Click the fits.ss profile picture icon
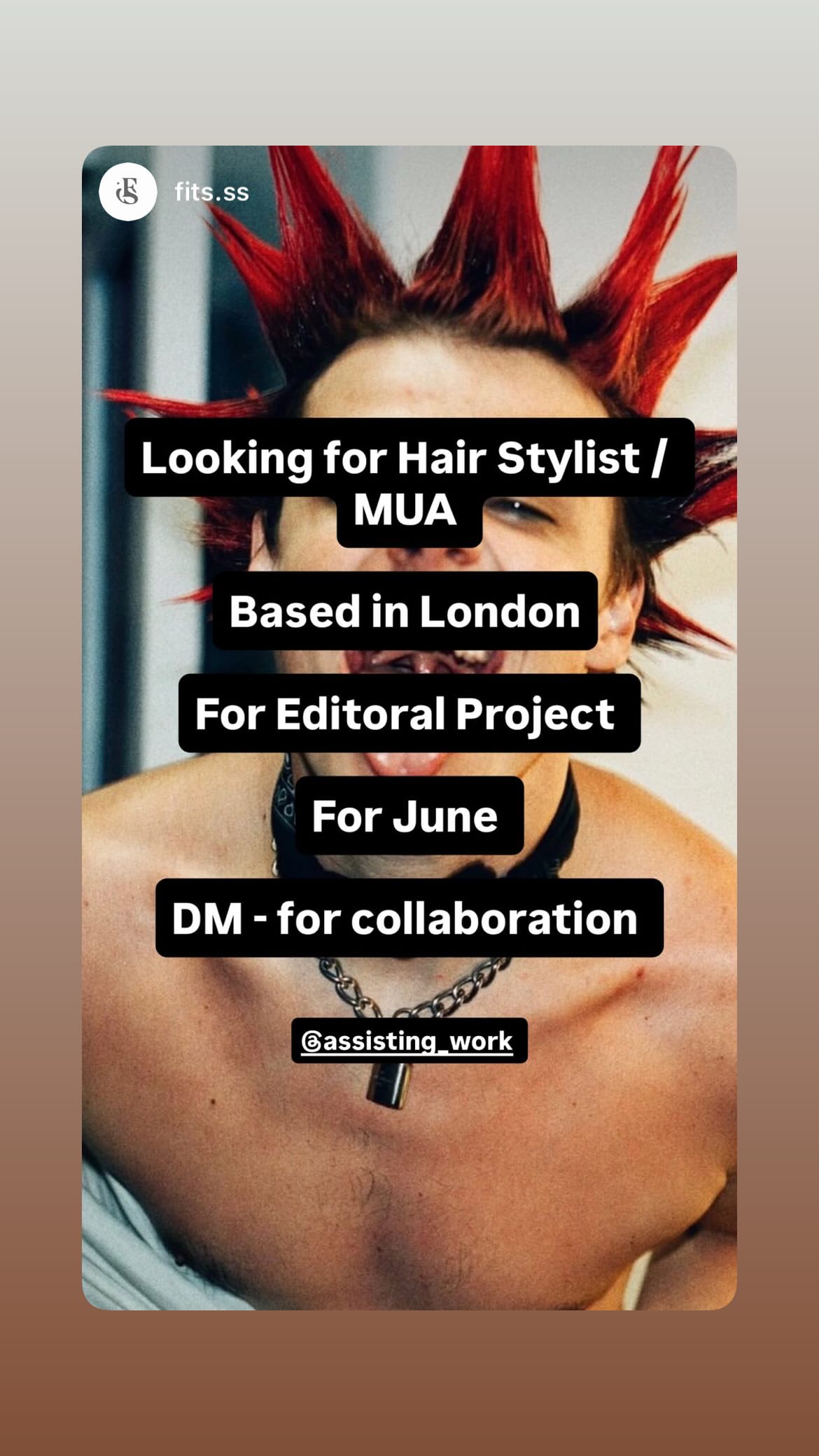Viewport: 819px width, 1456px height. 129,192
